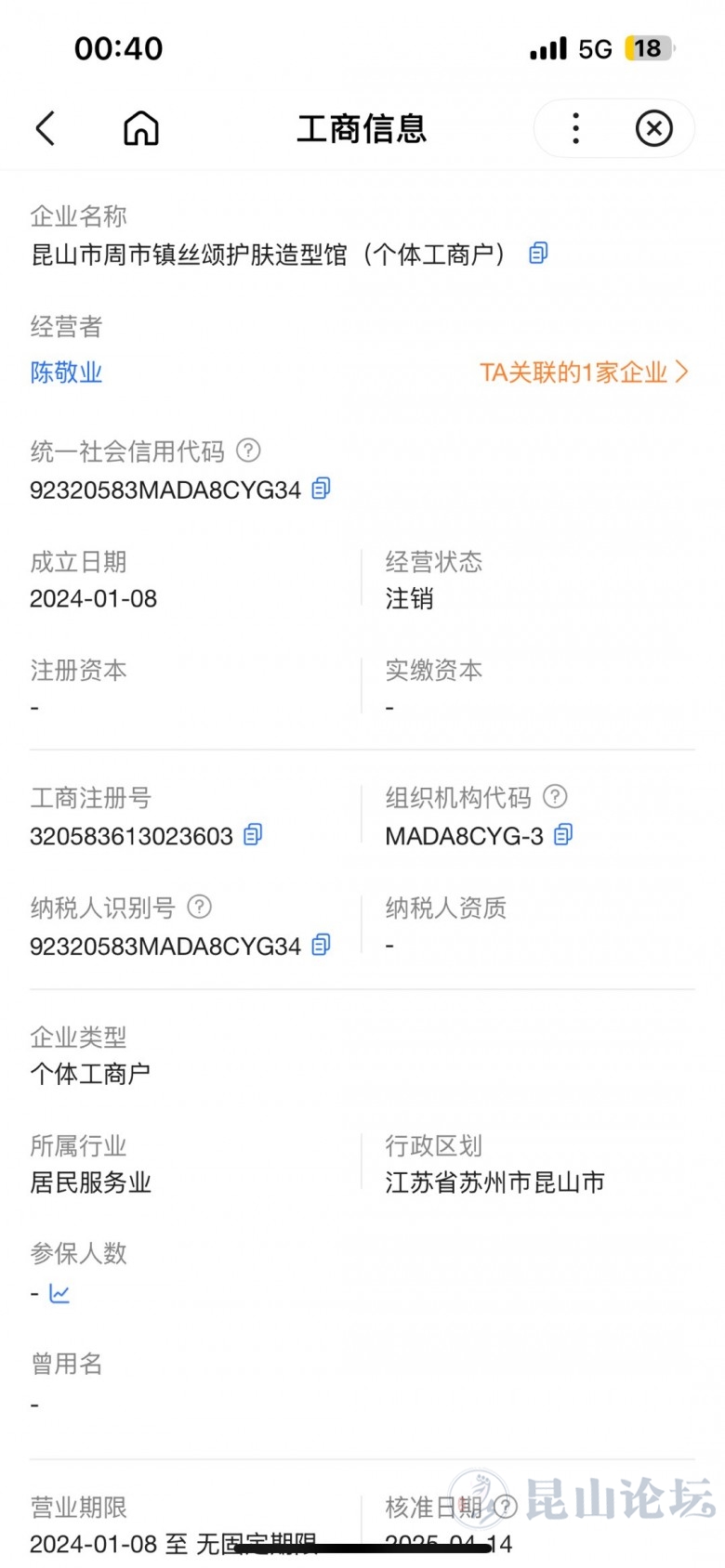View TA关联的1家企业
Image resolution: width=725 pixels, height=1568 pixels.
click(x=584, y=372)
